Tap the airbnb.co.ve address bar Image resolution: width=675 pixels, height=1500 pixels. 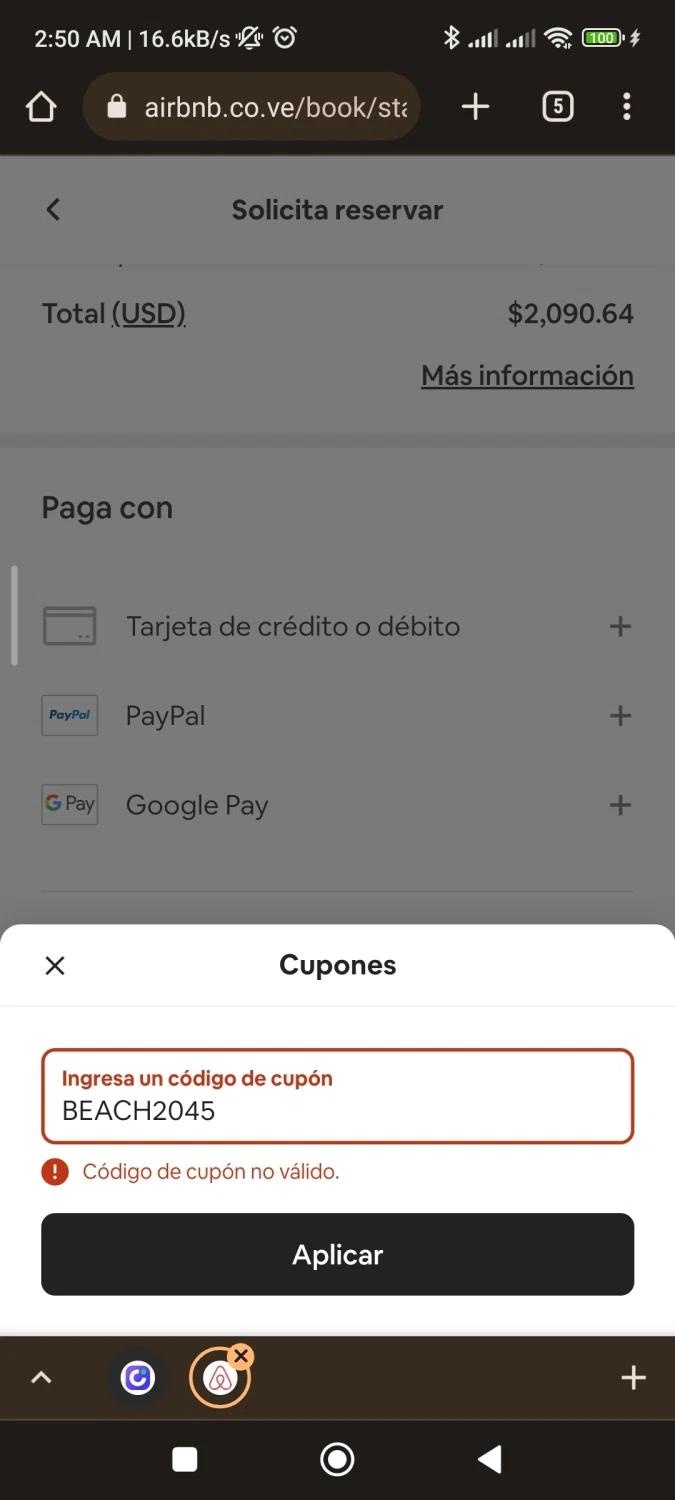coord(251,106)
